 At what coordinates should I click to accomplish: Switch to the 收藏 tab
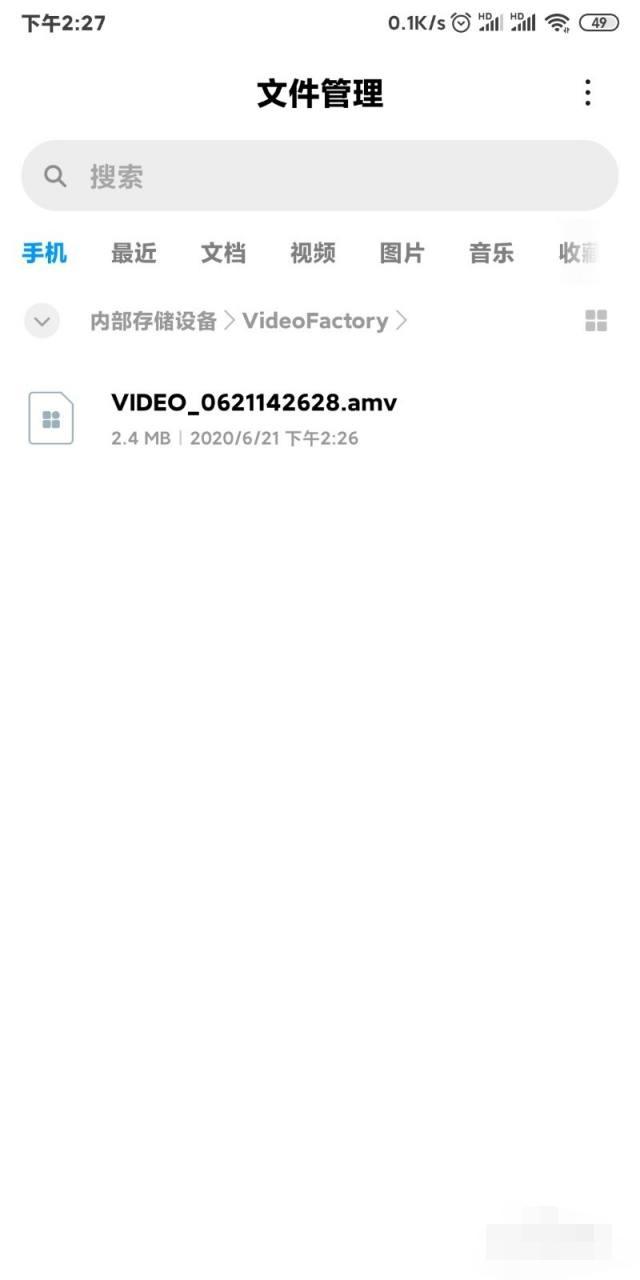pyautogui.click(x=579, y=253)
